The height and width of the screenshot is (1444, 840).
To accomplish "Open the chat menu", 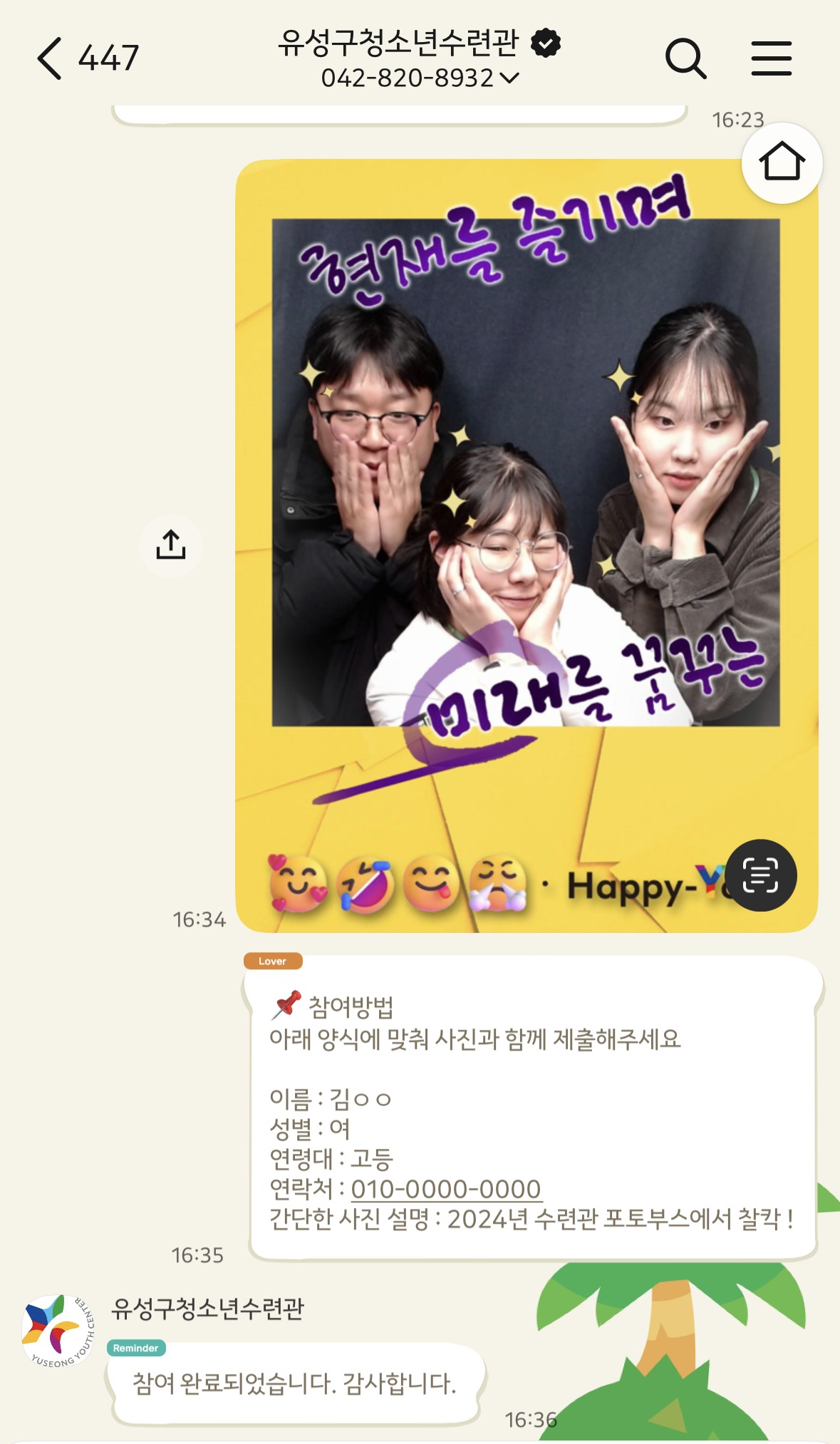I will pos(772,58).
